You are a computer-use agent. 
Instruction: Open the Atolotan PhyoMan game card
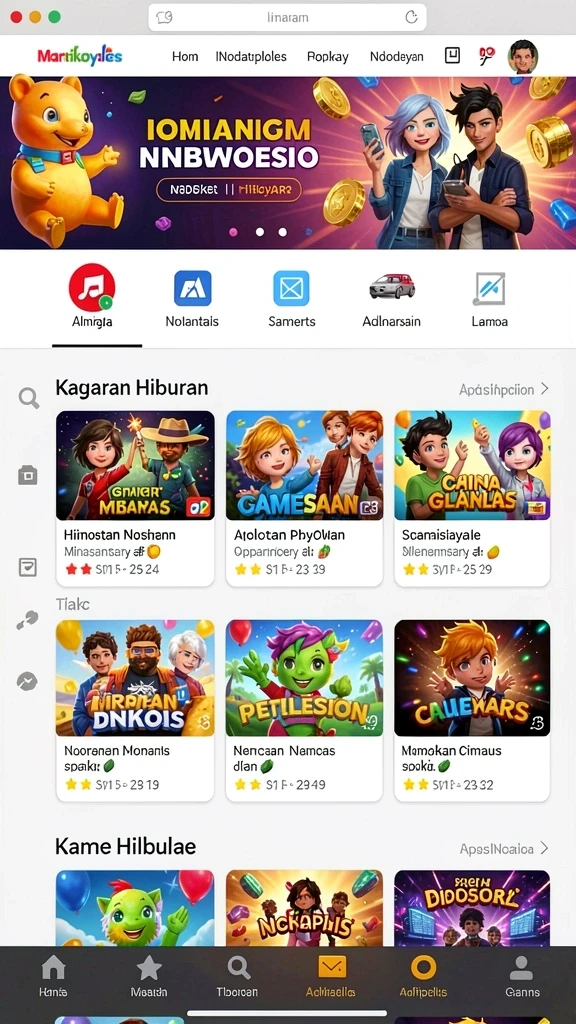pyautogui.click(x=304, y=498)
